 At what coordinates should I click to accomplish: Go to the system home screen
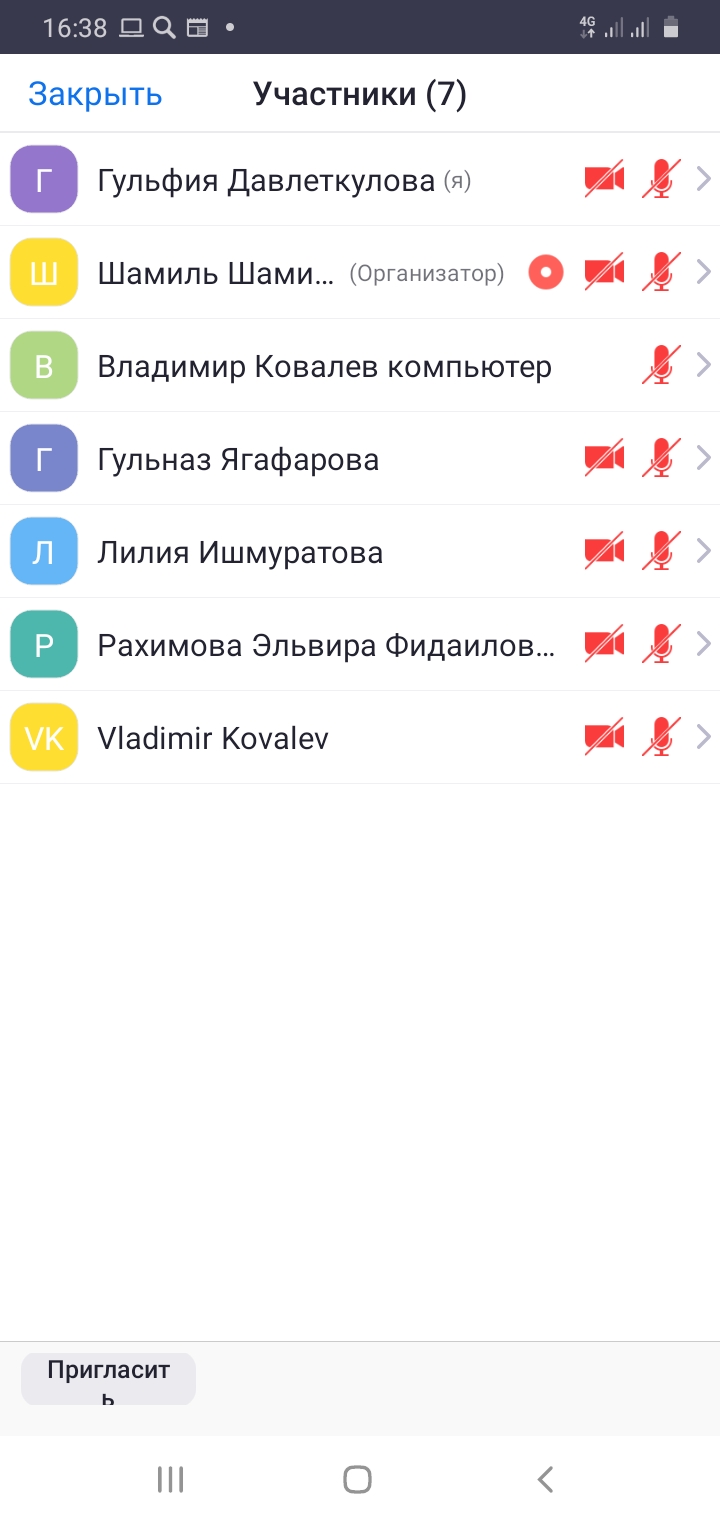tap(357, 1479)
